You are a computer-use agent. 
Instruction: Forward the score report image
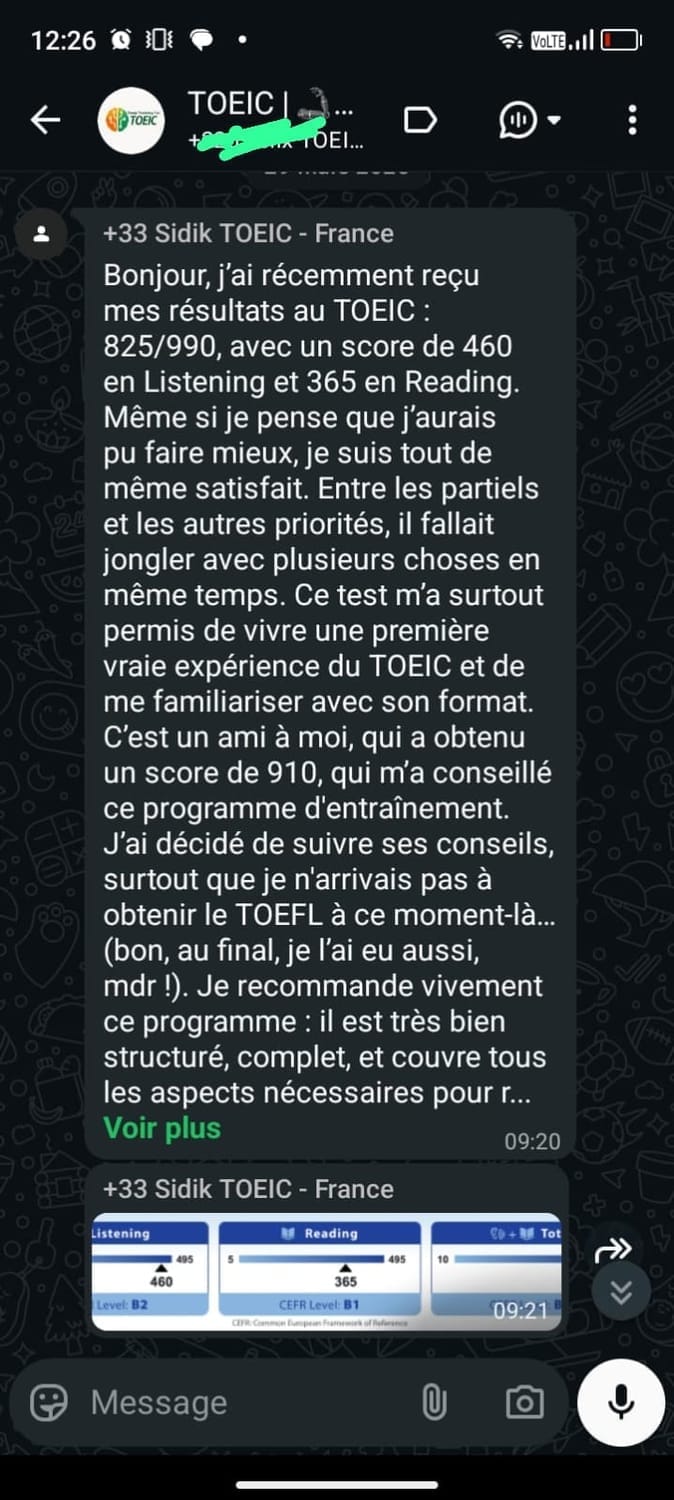coord(613,1249)
